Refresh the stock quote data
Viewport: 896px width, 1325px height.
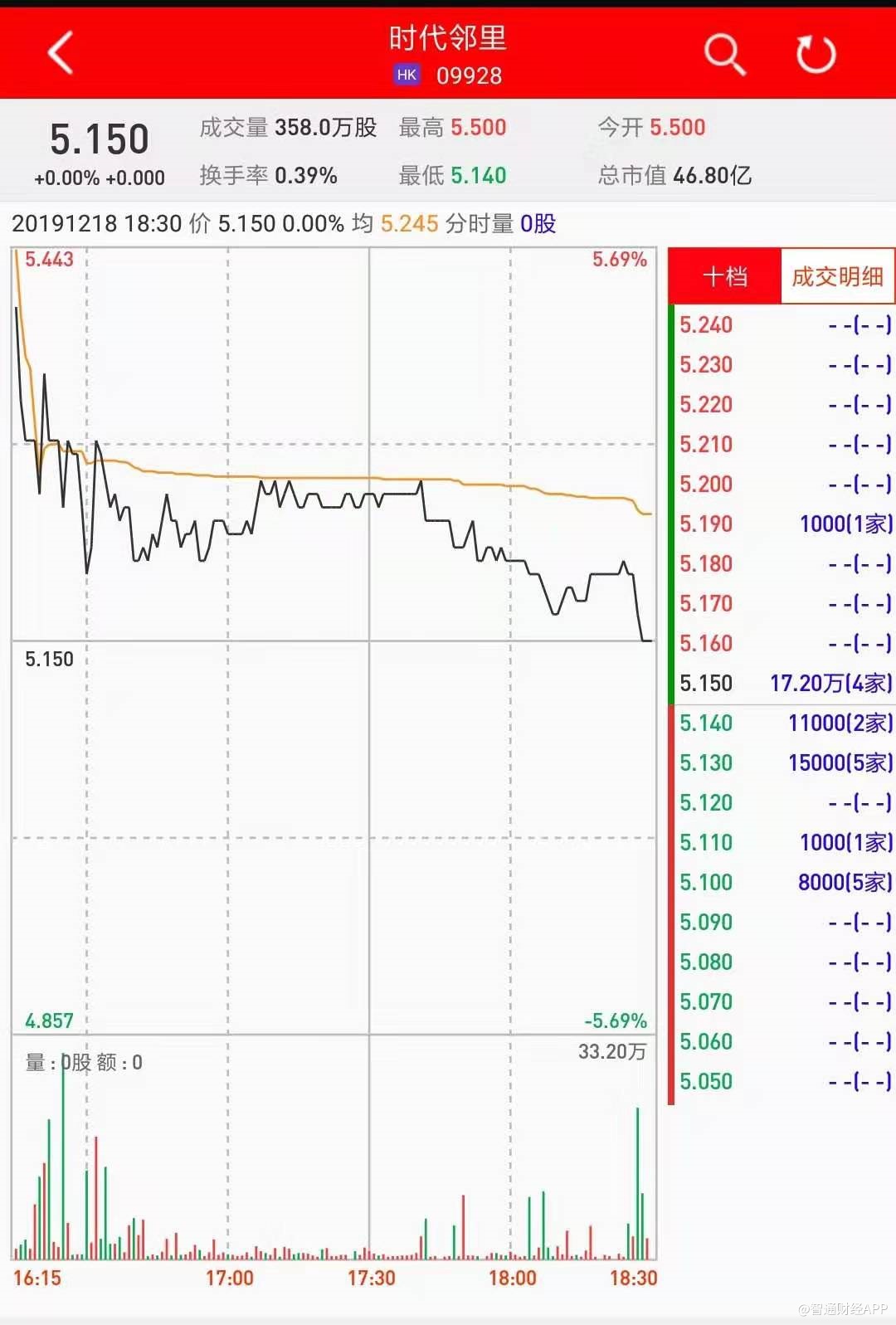coord(816,55)
